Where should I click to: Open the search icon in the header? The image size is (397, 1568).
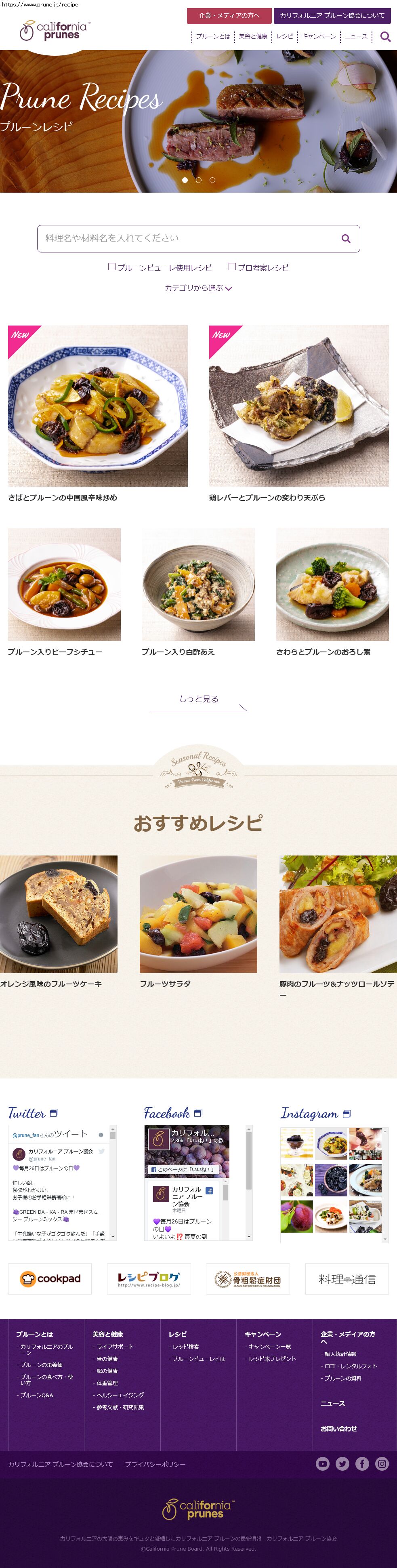click(x=385, y=36)
